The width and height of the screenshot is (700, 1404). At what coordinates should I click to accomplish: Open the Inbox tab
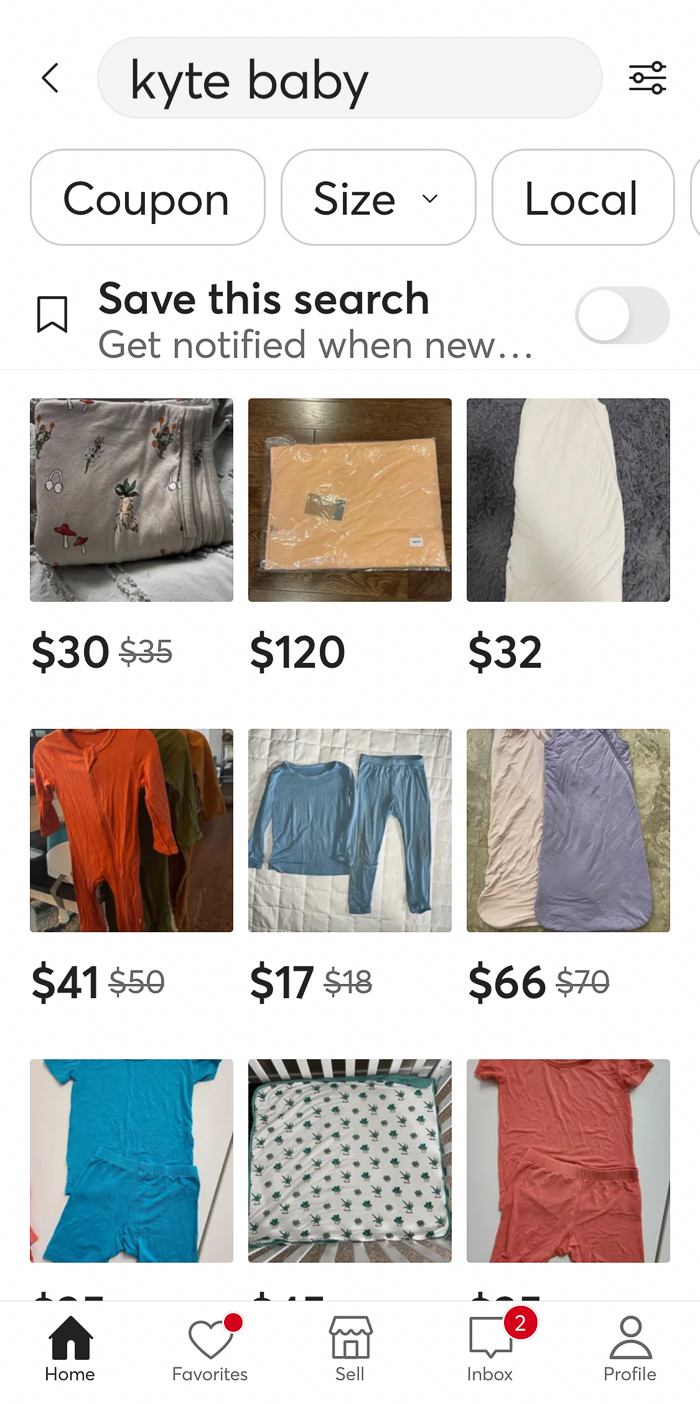click(490, 1350)
